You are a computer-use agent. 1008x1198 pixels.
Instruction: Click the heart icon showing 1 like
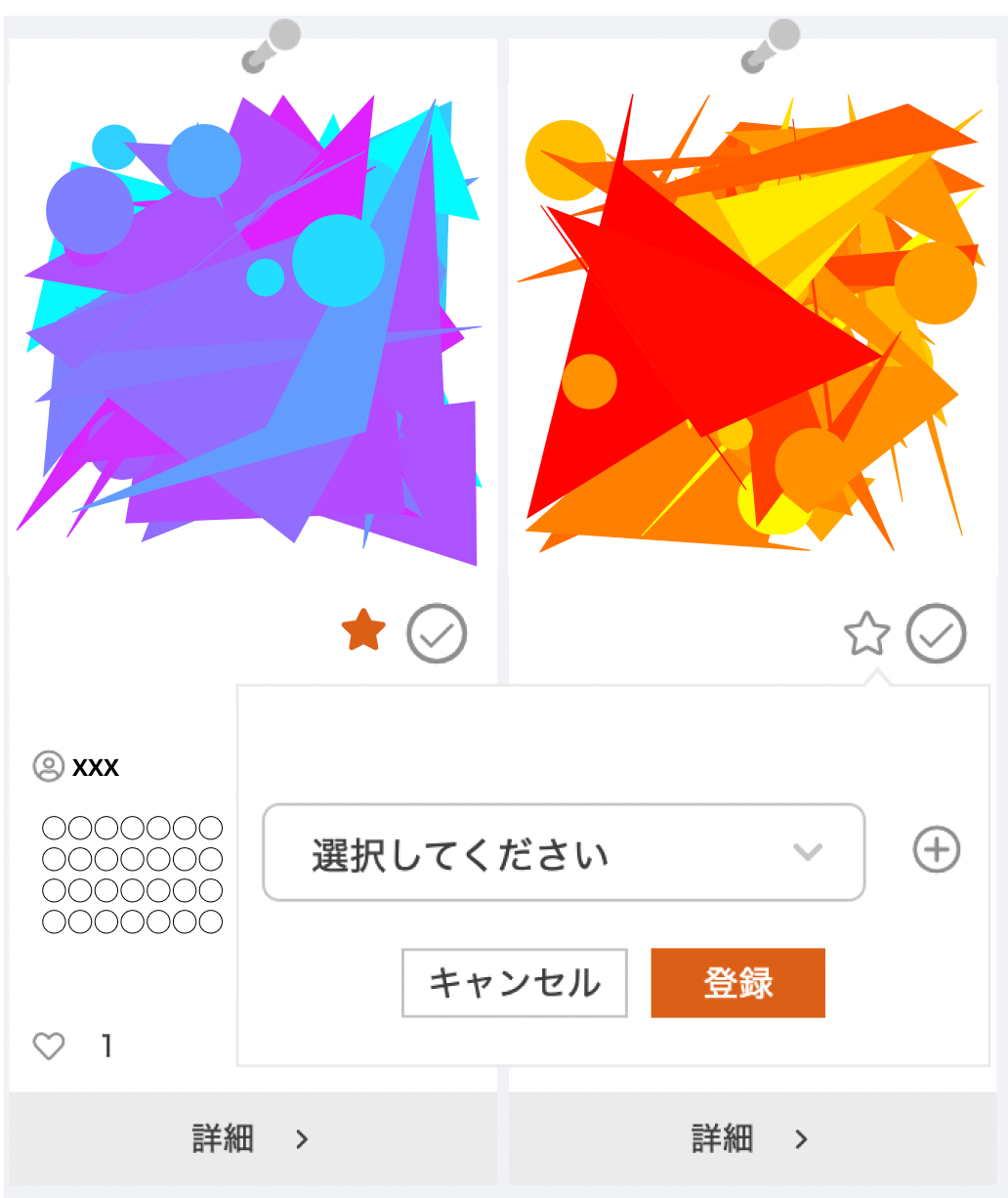pyautogui.click(x=48, y=1046)
